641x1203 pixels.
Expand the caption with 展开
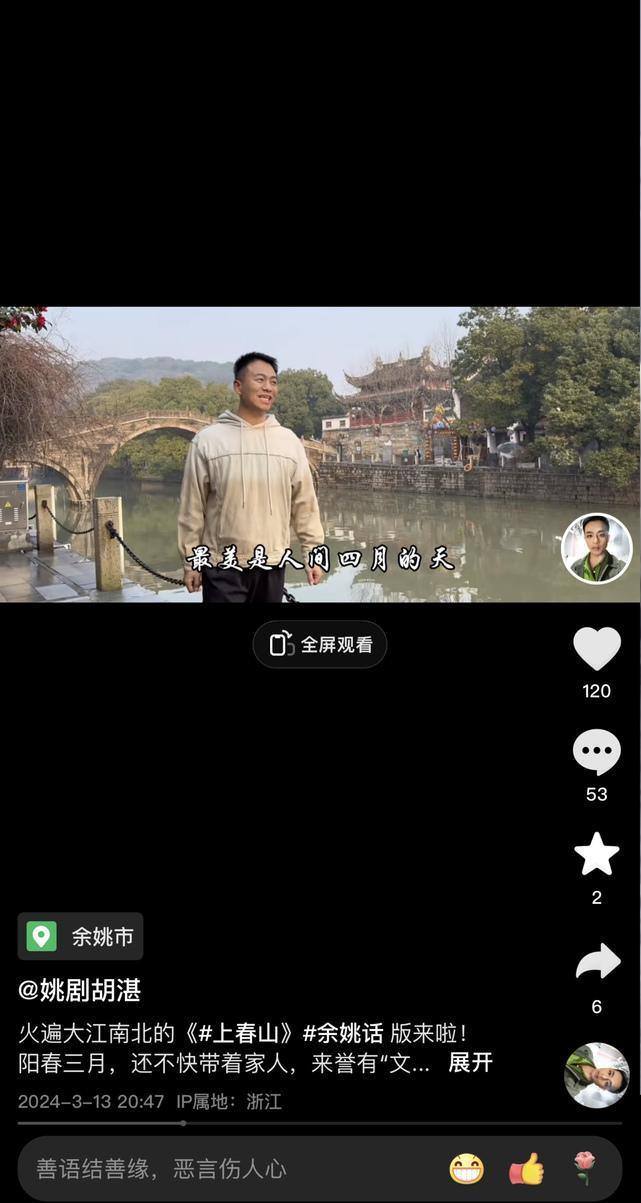coord(470,1063)
